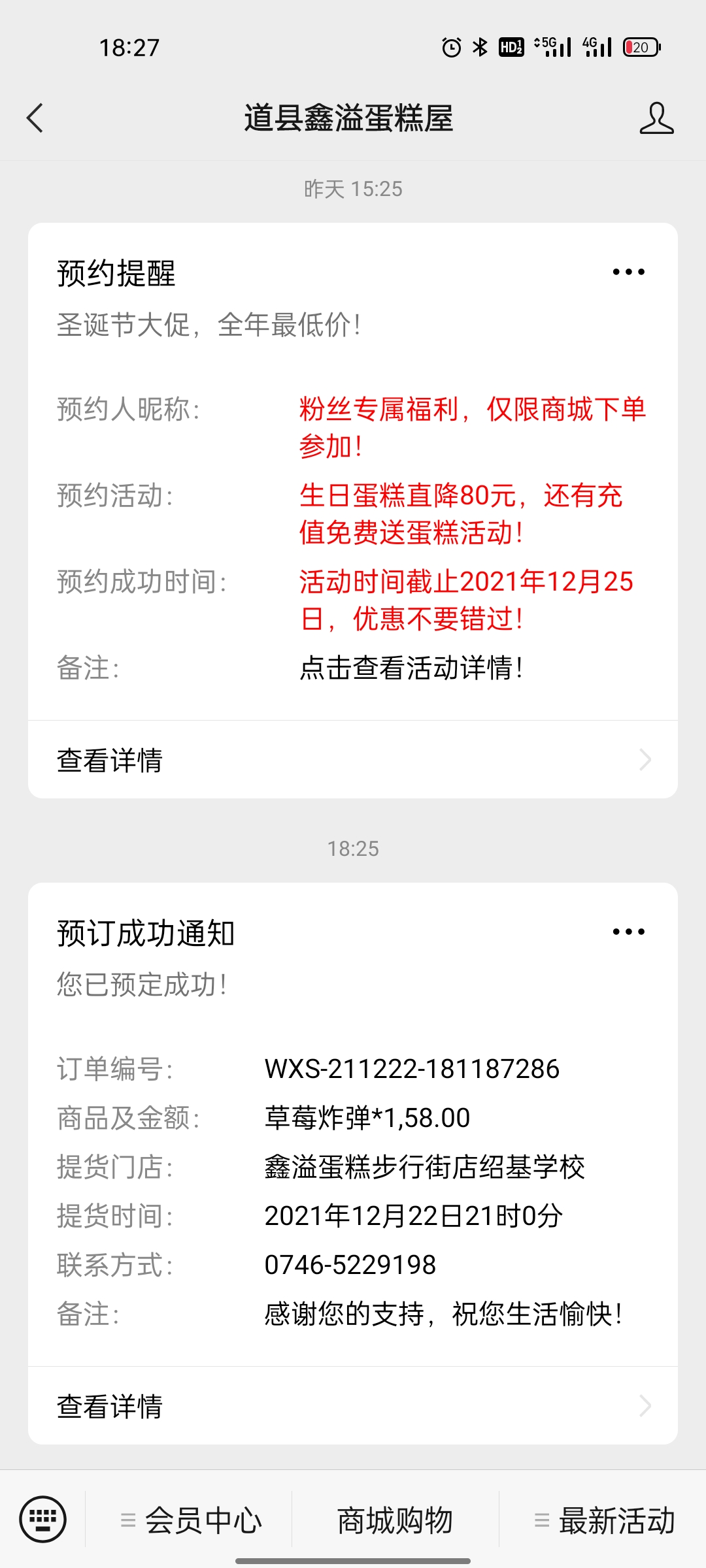Screen dimensions: 706x1568
Task: Open the 预约提醒 Christmas promotion message card
Action: pyautogui.click(x=353, y=472)
